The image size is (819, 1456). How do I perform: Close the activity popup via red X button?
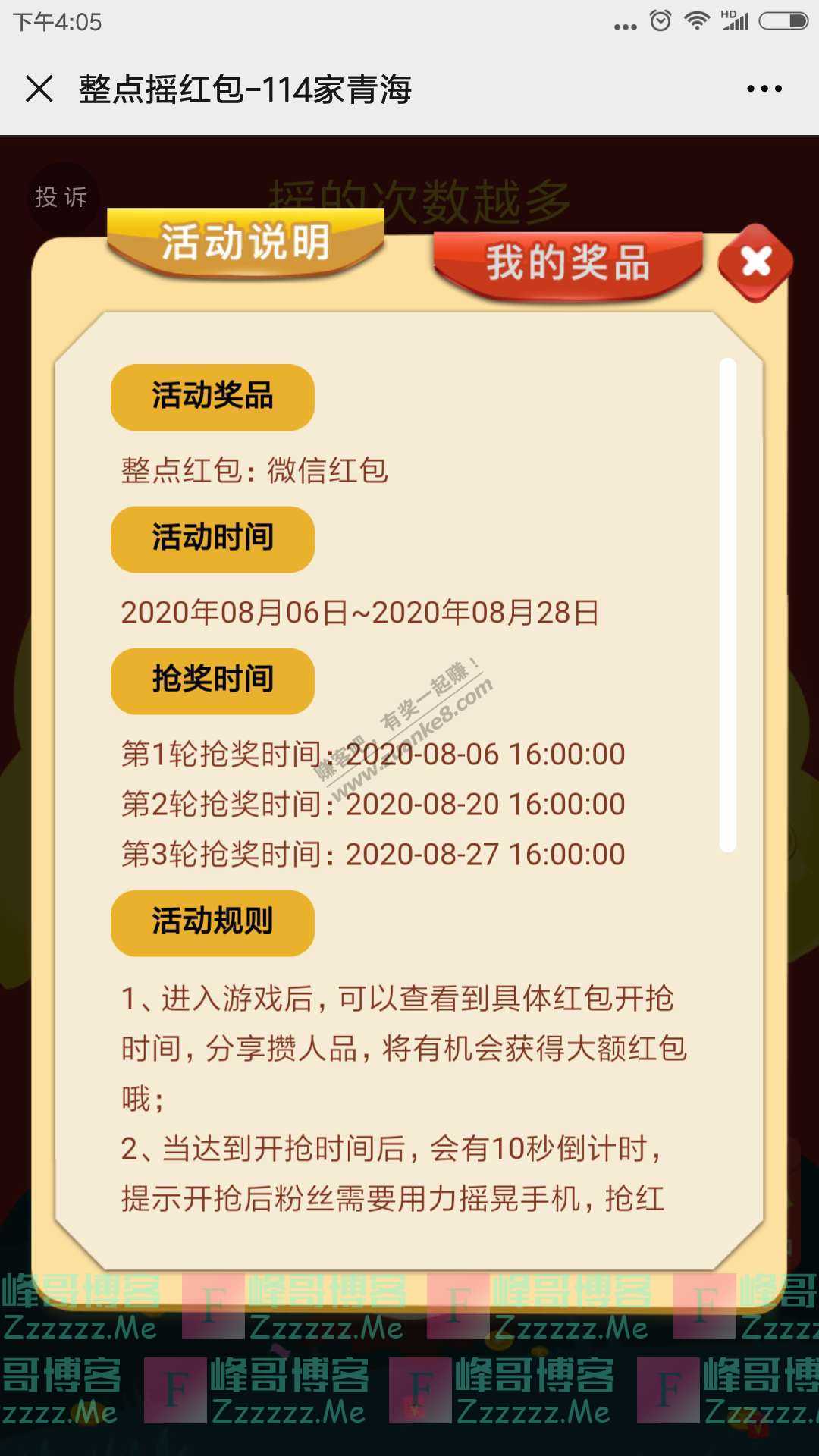coord(754,262)
